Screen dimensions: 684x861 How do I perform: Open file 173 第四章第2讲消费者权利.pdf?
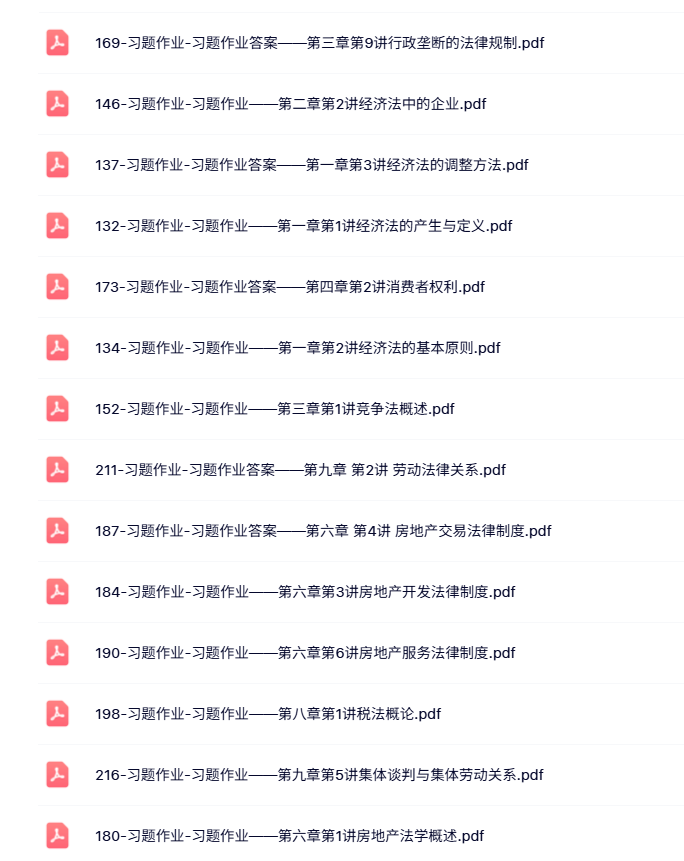[x=289, y=287]
